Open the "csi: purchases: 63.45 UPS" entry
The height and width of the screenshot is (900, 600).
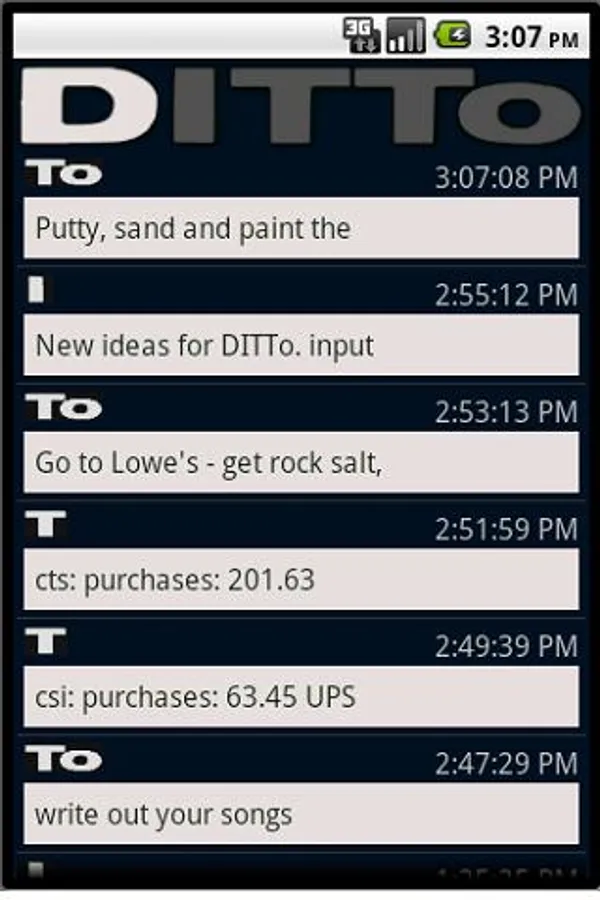pyautogui.click(x=300, y=697)
